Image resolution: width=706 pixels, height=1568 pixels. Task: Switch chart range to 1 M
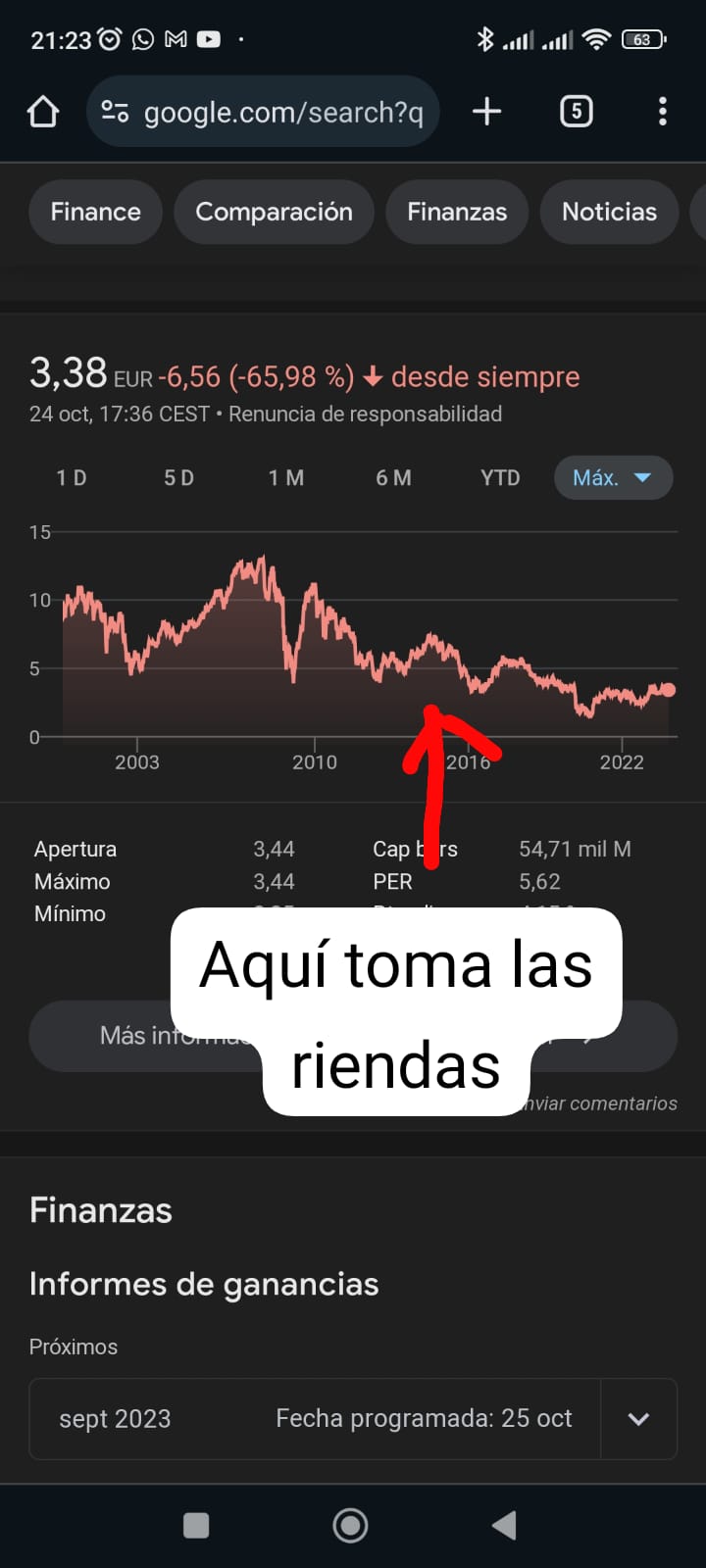(x=286, y=478)
